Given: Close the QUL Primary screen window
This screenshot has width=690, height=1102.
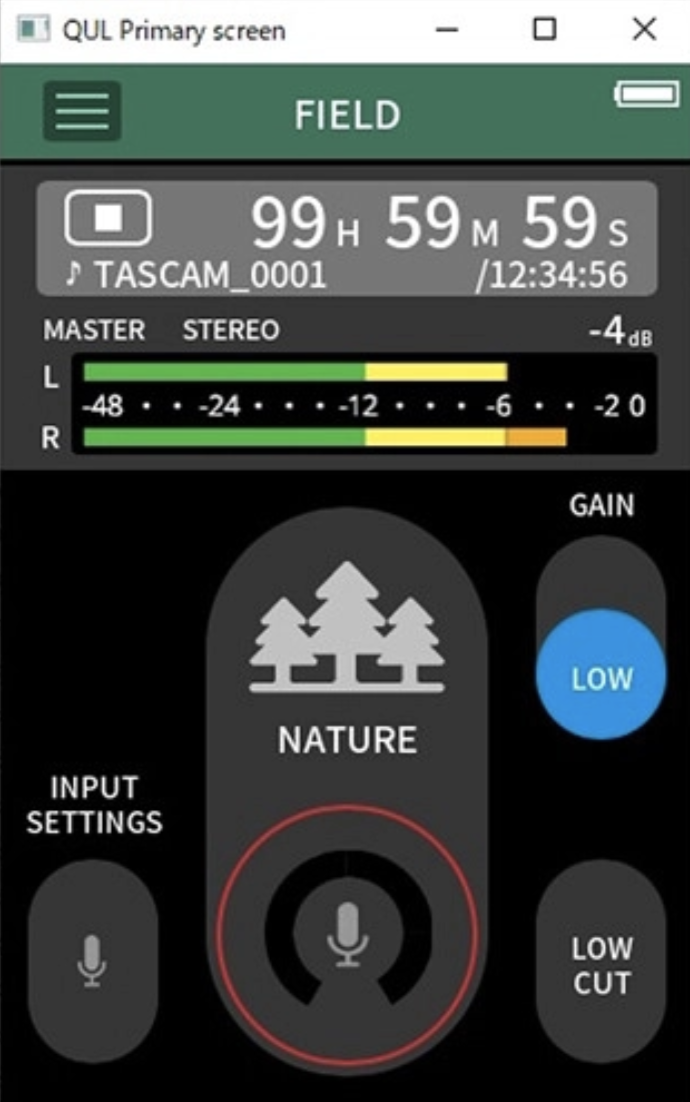Looking at the screenshot, I should tap(644, 30).
